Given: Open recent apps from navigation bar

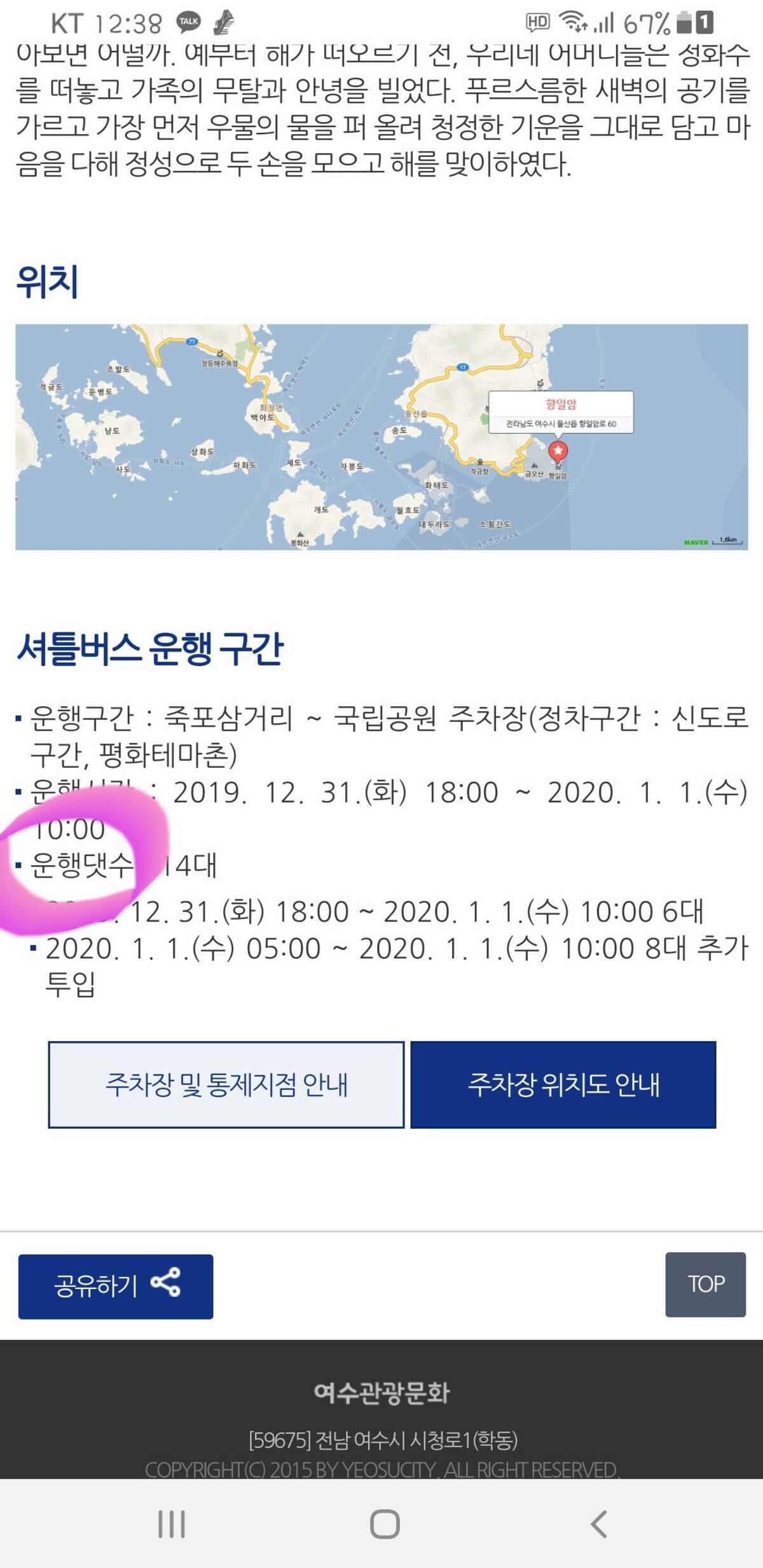Looking at the screenshot, I should (x=171, y=1524).
